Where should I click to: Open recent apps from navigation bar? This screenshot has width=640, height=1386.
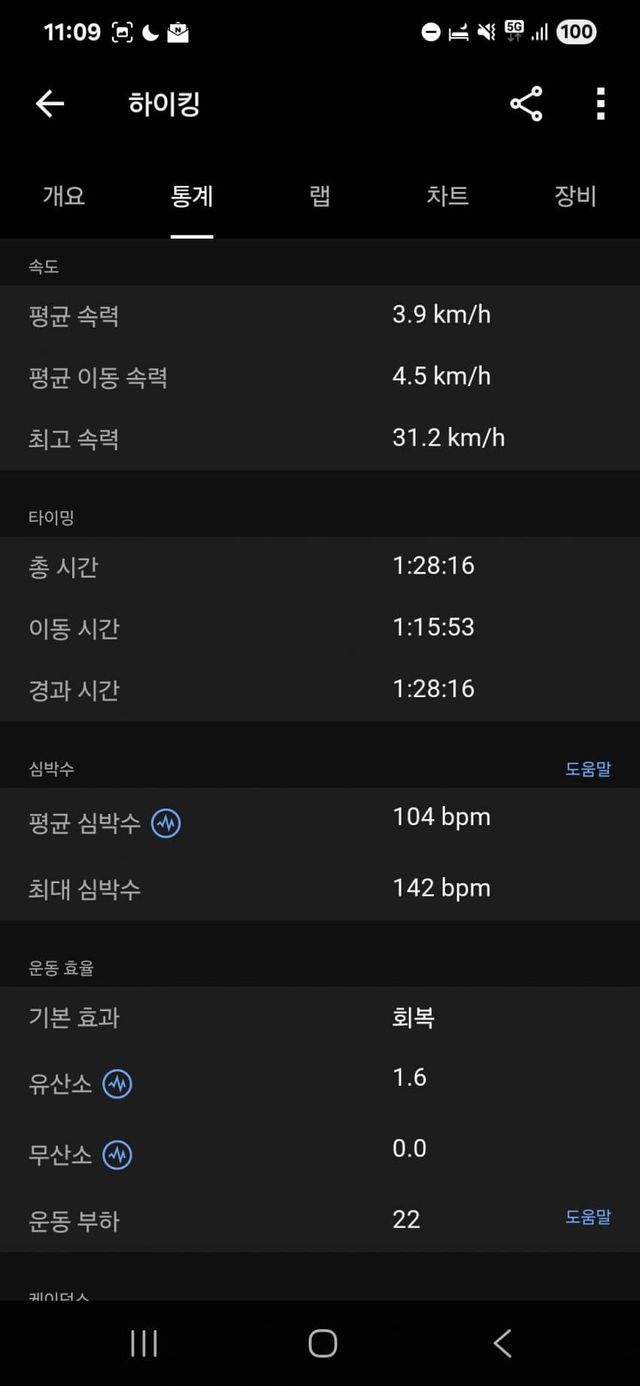coord(144,1343)
